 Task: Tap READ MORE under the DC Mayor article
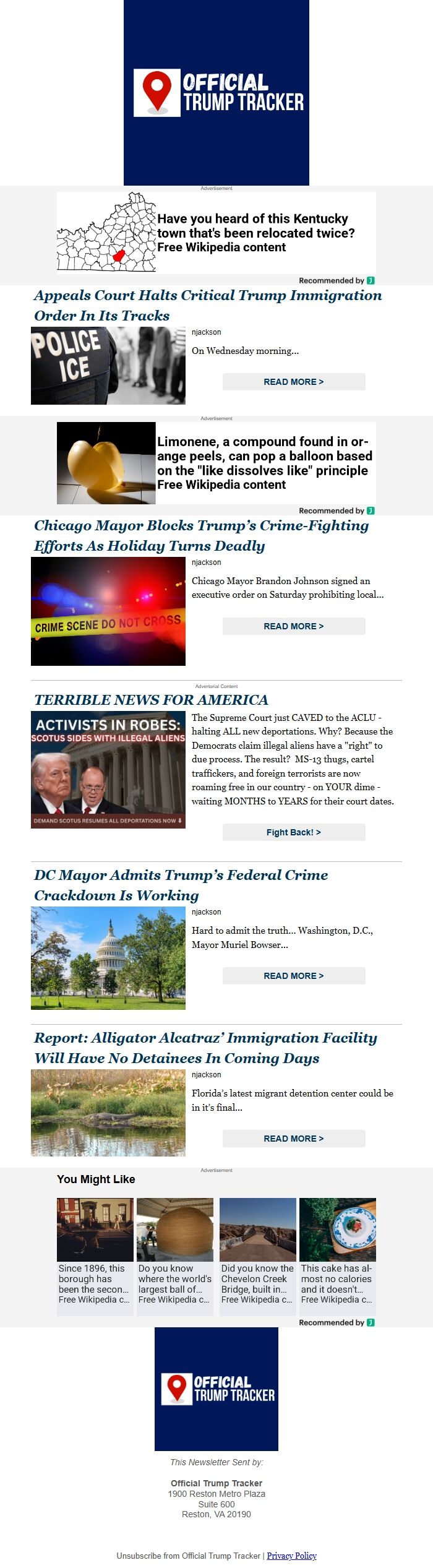pyautogui.click(x=293, y=976)
